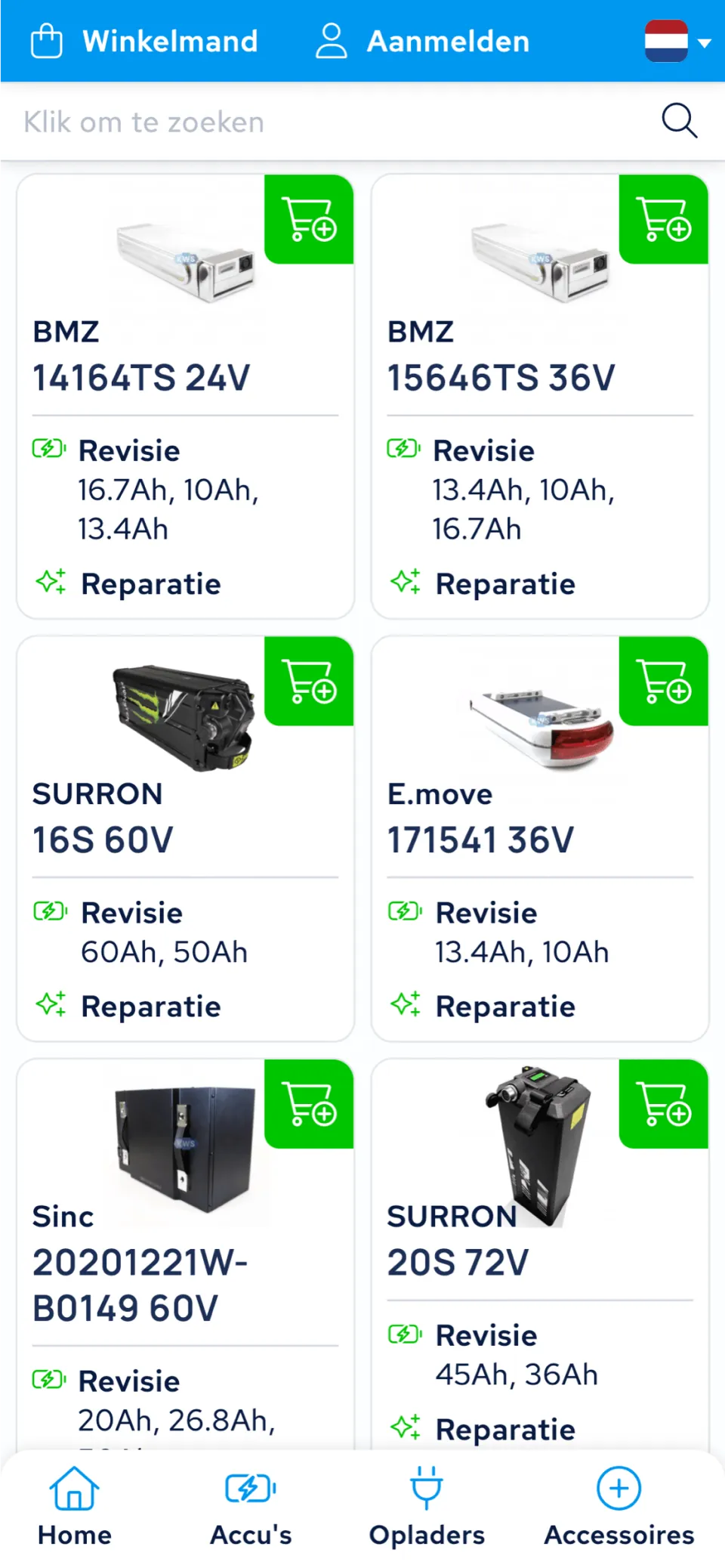Select Revisie under BMZ 15646TS 36V

483,451
